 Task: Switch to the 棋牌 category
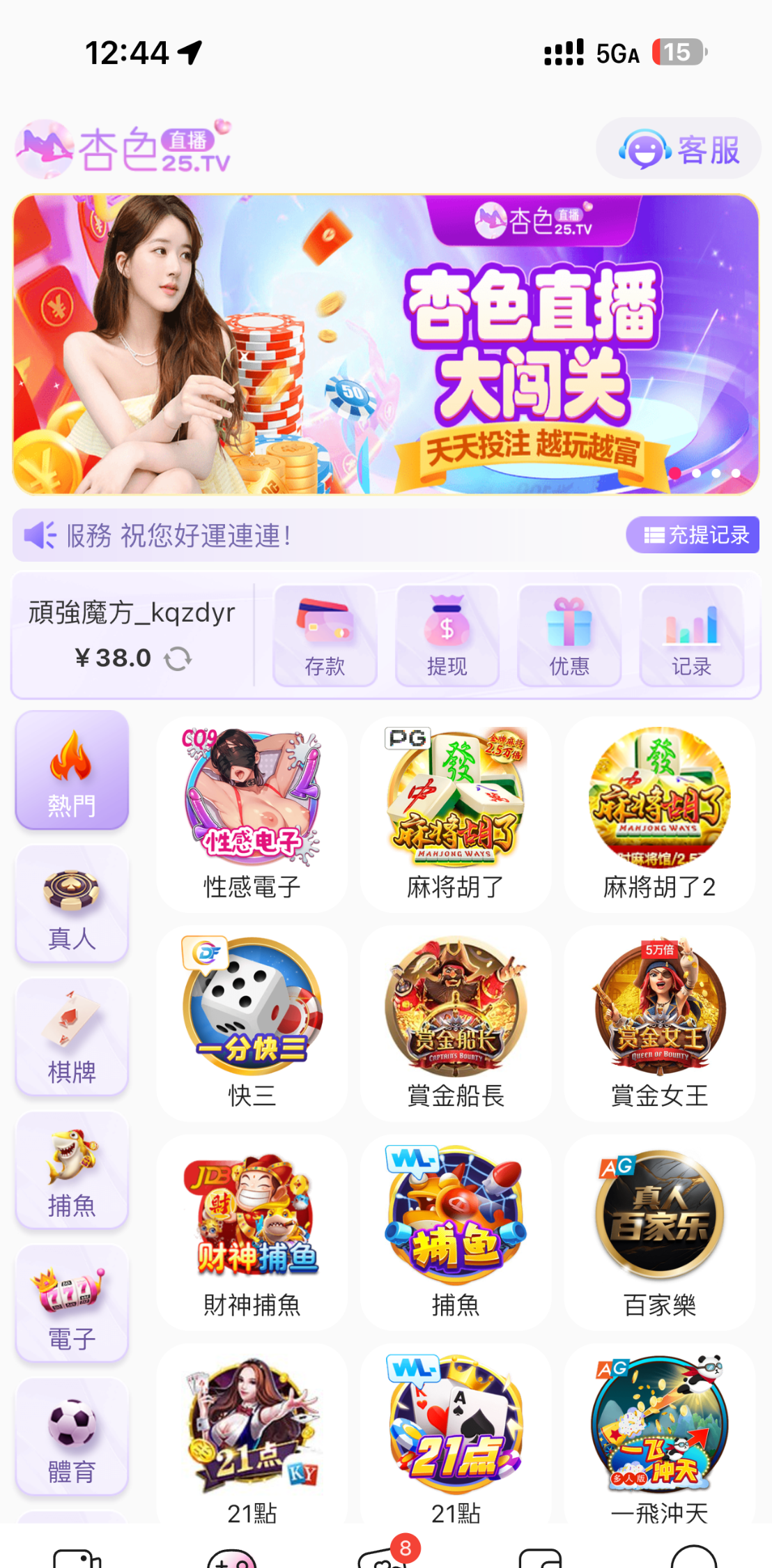(x=72, y=1037)
